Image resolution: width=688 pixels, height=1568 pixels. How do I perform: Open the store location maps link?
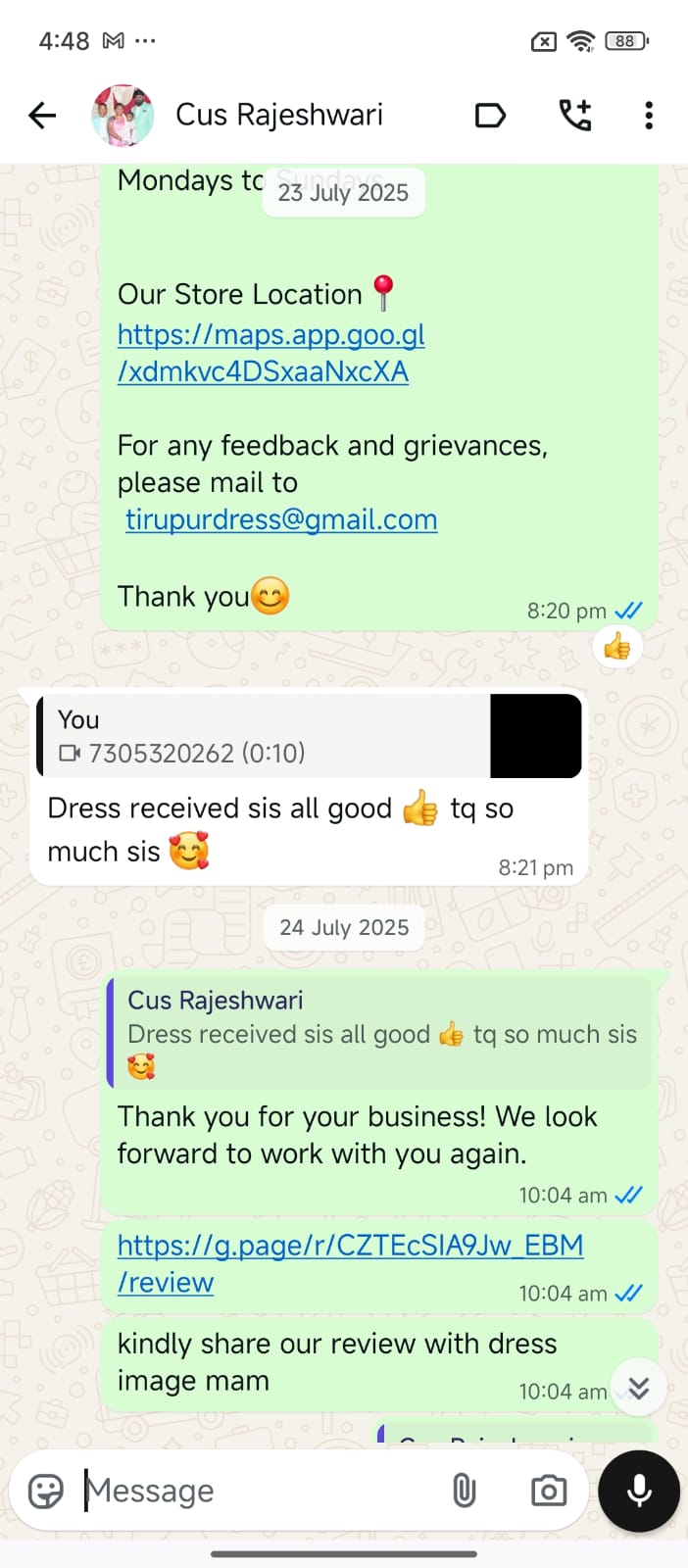point(270,353)
